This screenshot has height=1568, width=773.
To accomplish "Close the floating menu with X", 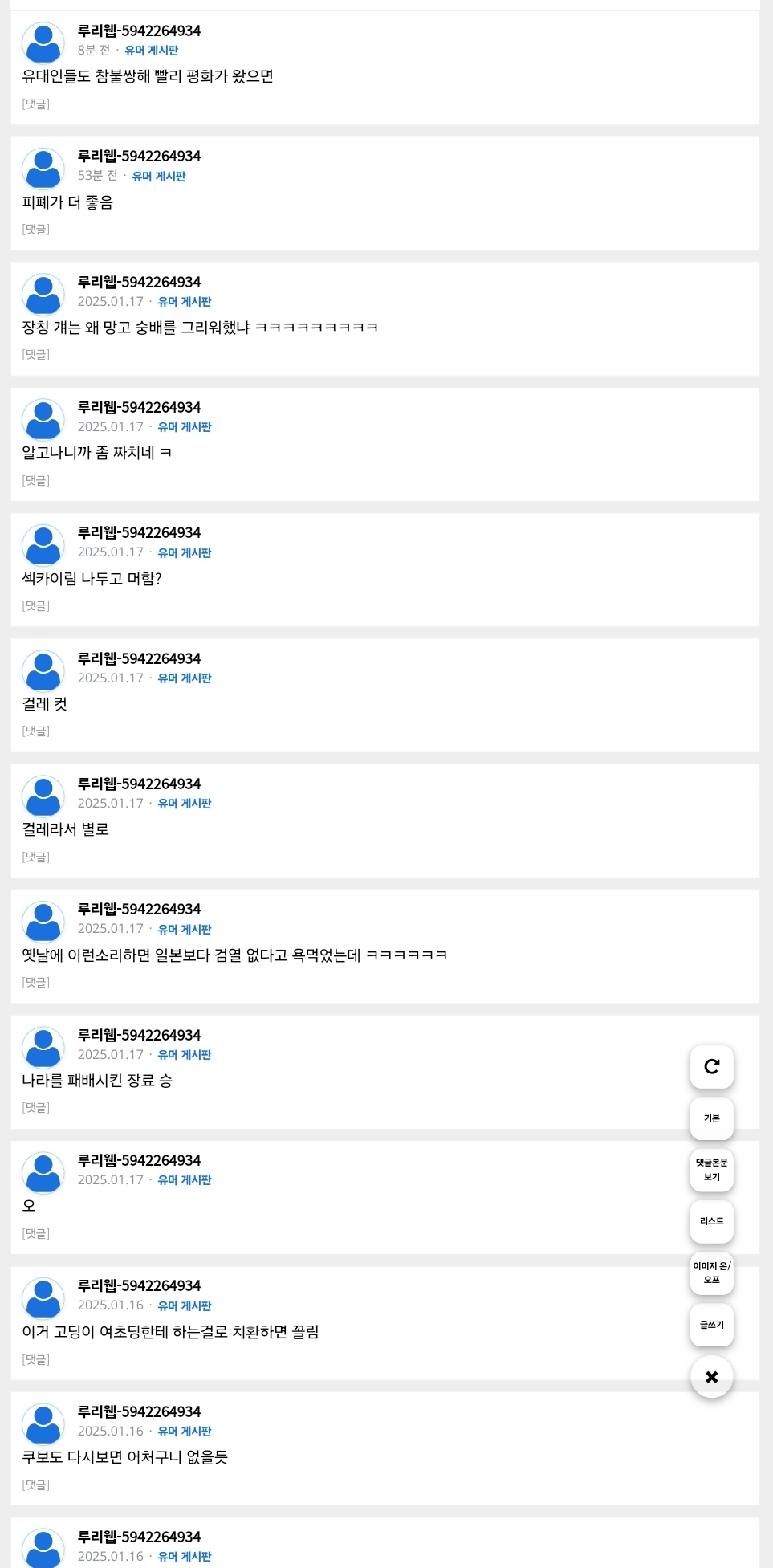I will 711,1377.
